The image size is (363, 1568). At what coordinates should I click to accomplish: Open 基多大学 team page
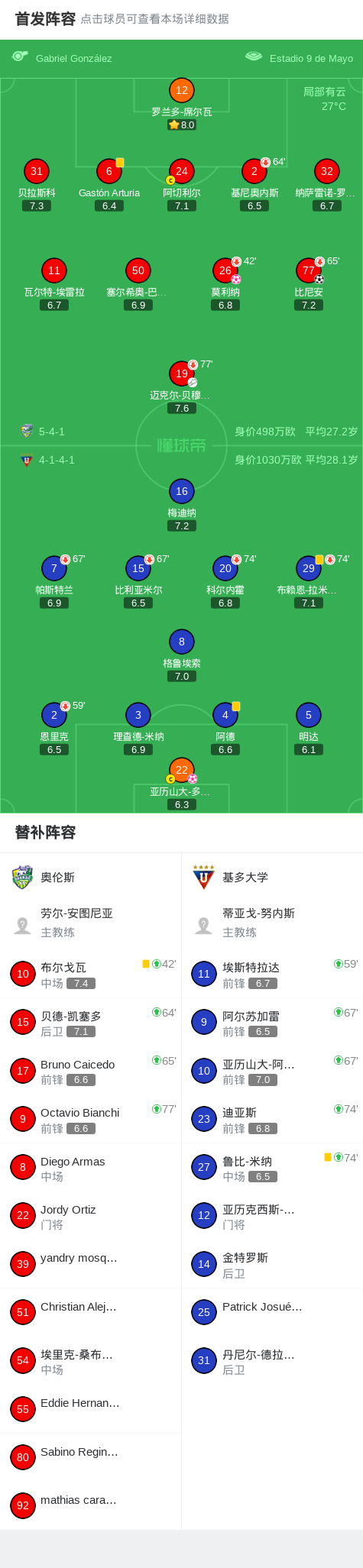272,878
